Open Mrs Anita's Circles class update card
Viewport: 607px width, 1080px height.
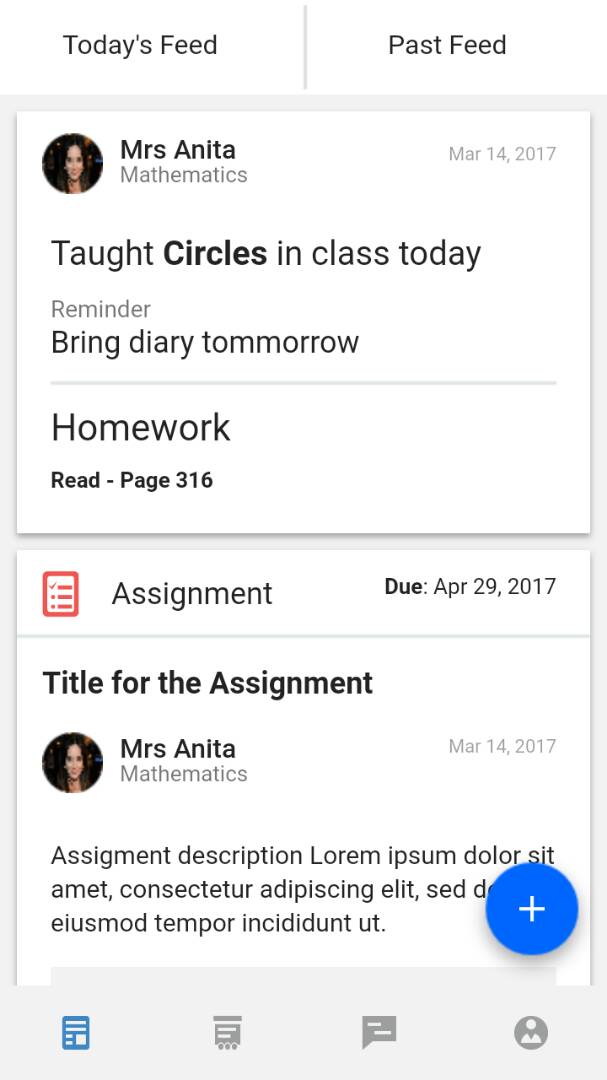pos(303,322)
